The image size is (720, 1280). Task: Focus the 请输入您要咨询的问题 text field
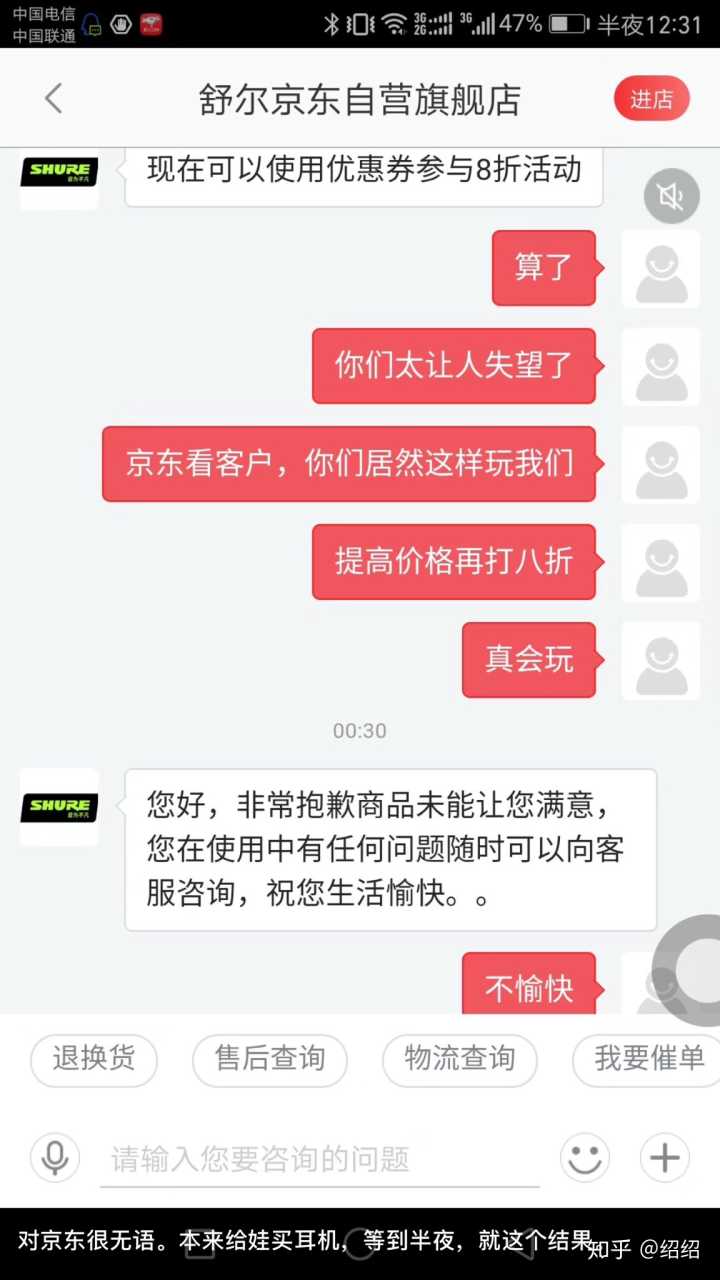[x=320, y=1160]
